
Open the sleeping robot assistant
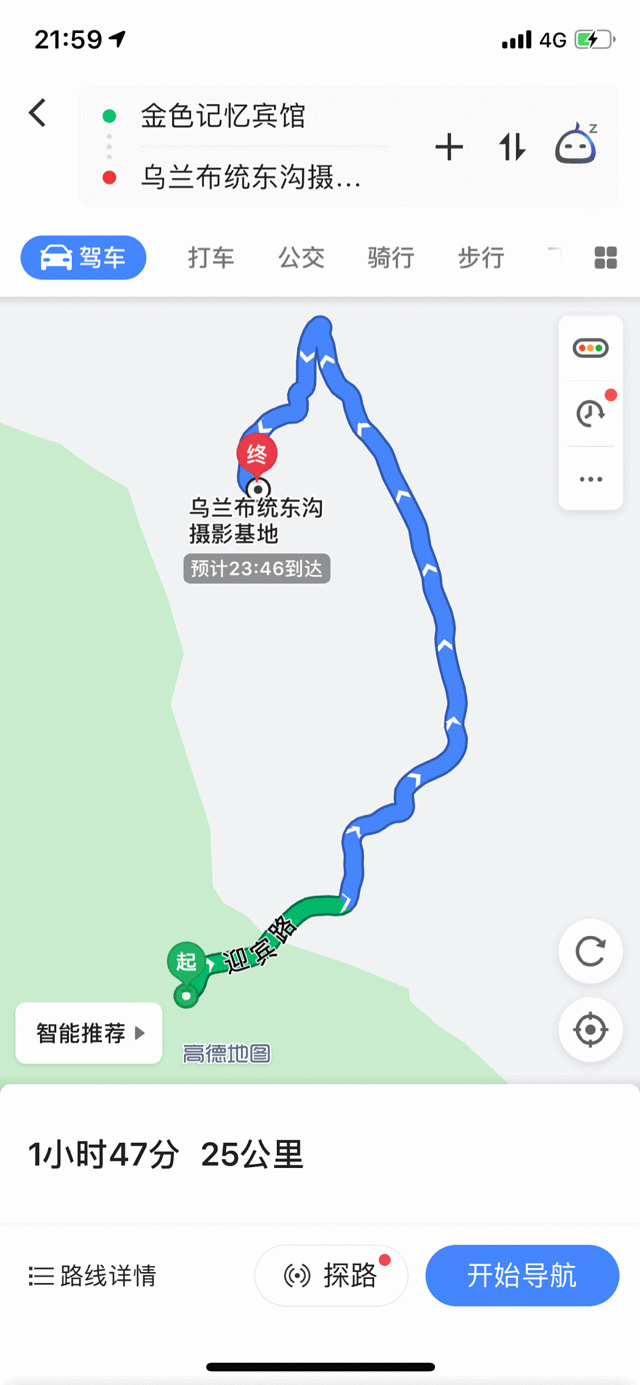[x=576, y=146]
